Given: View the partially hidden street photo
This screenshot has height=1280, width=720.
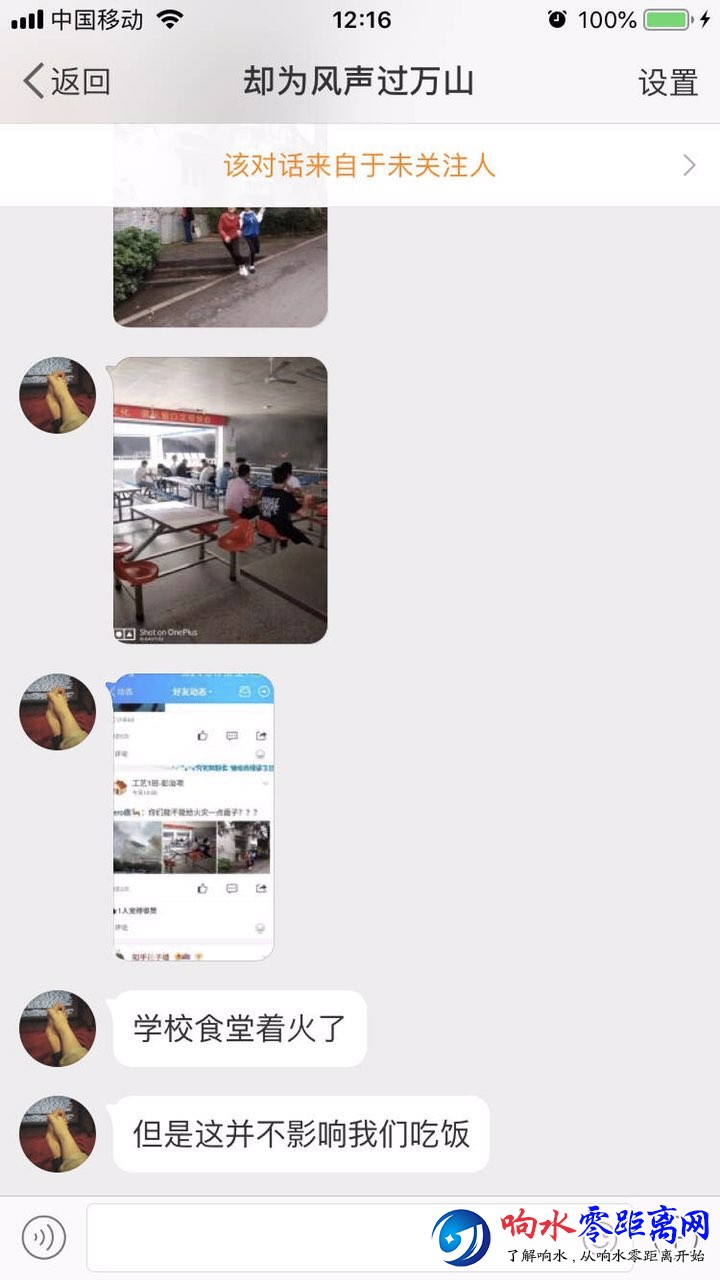Looking at the screenshot, I should 220,267.
